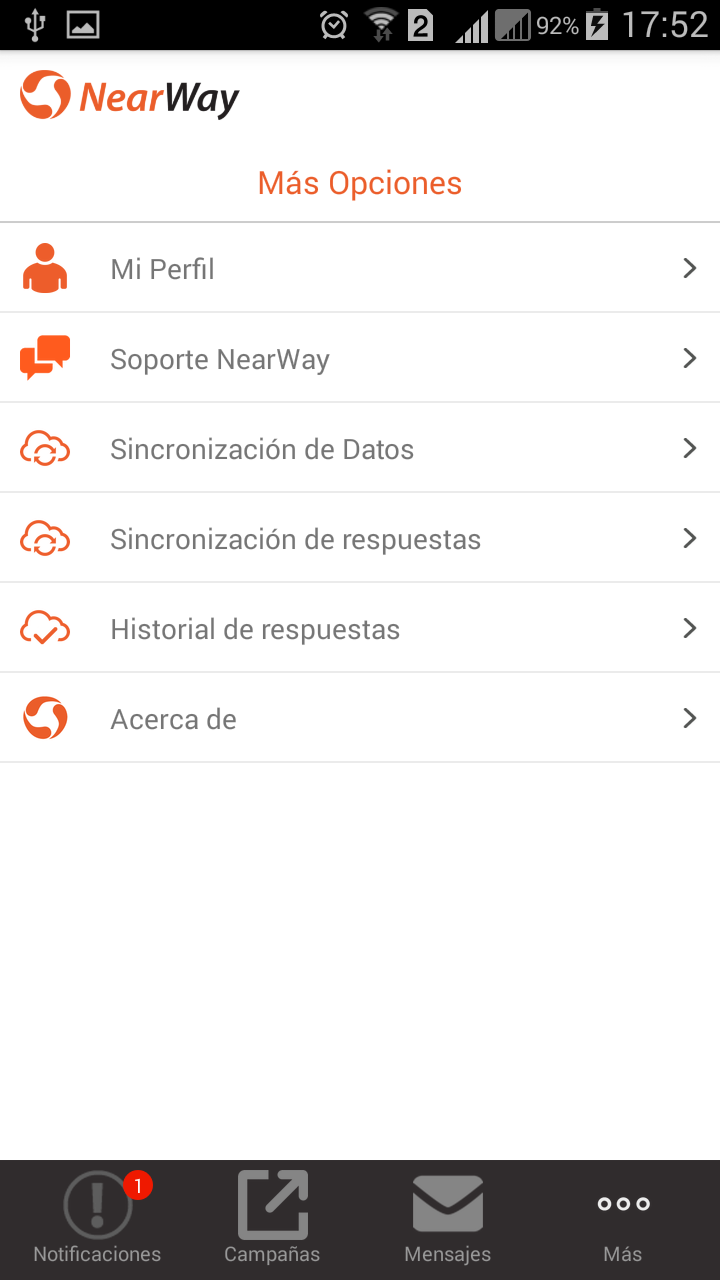720x1280 pixels.
Task: Select the Más tab
Action: [623, 1218]
